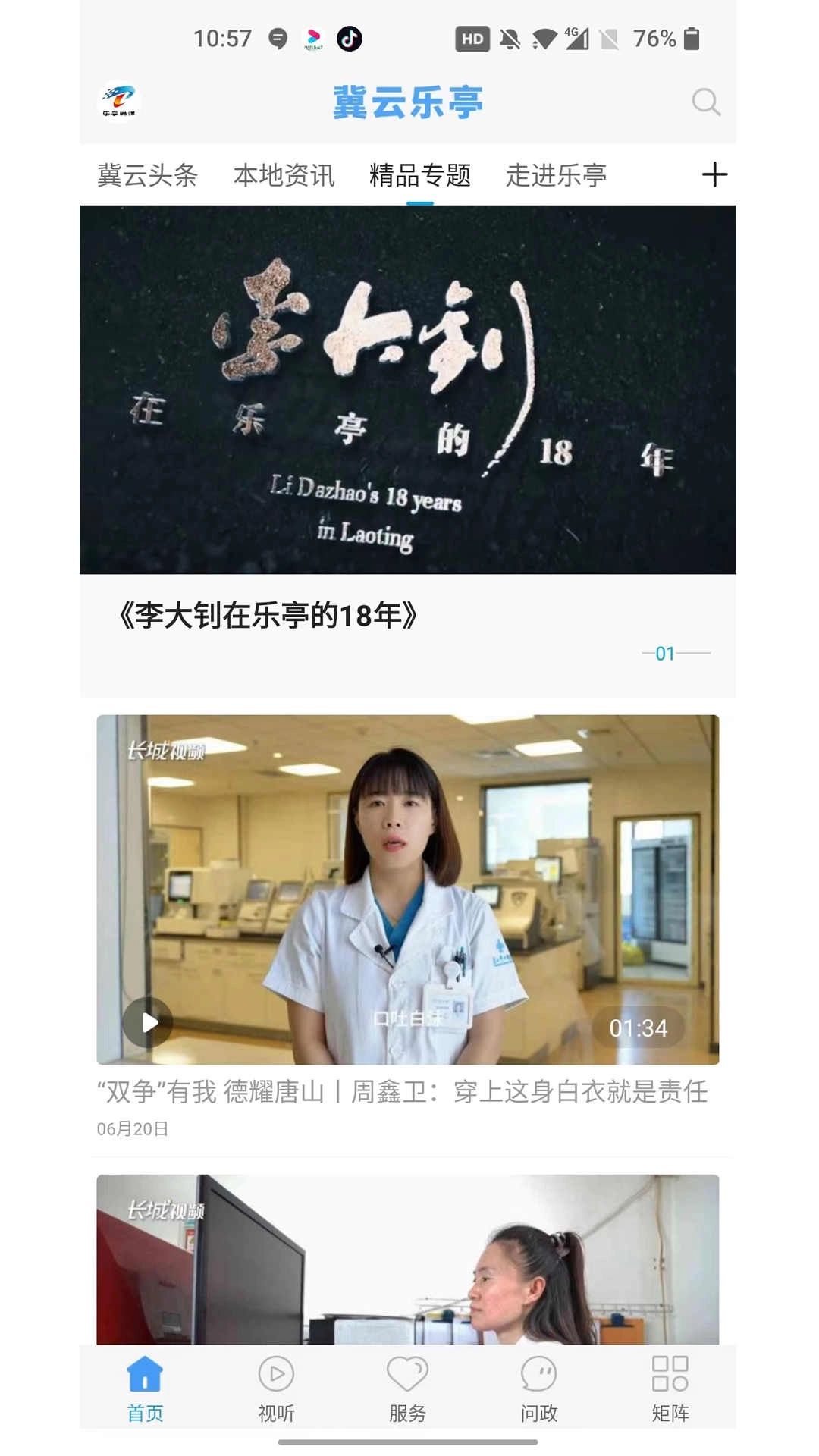The height and width of the screenshot is (1456, 819).
Task: Select the 走进乐亭 tab
Action: tap(559, 174)
